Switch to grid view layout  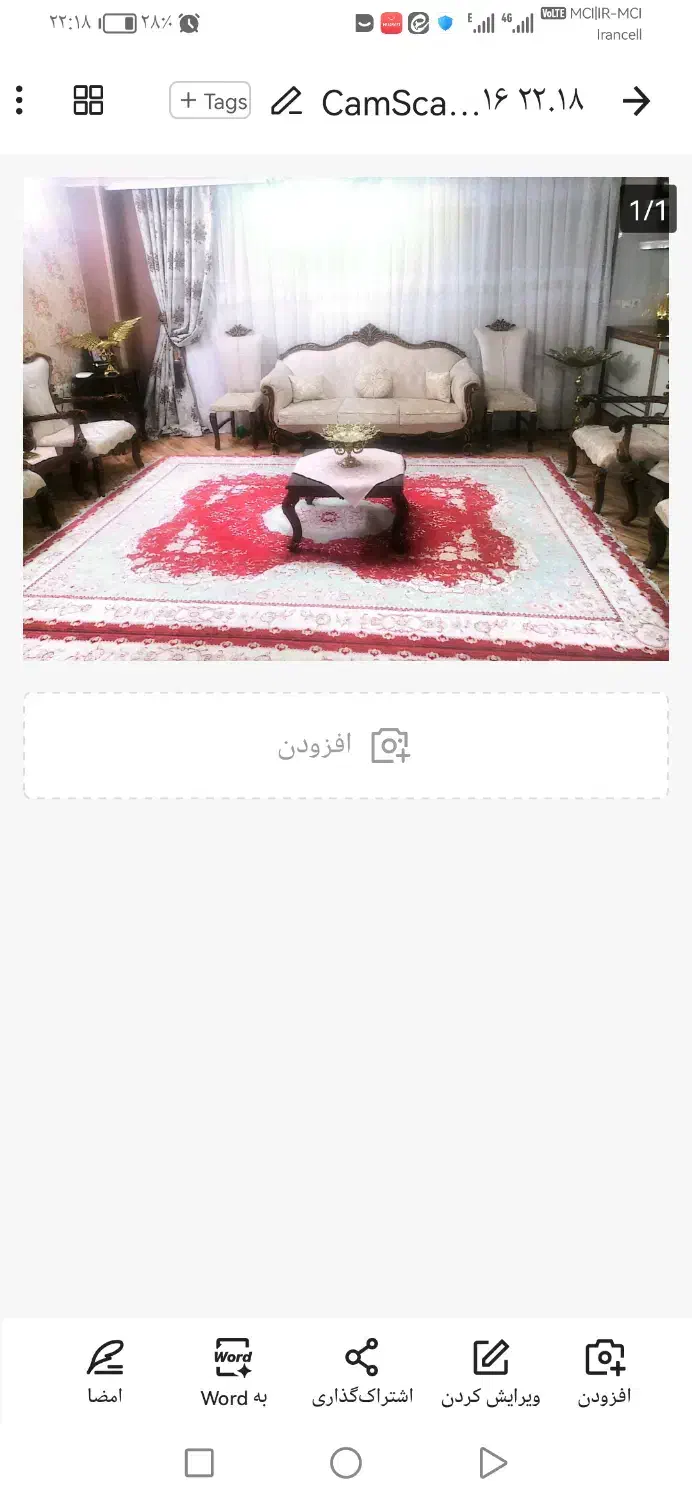(88, 100)
